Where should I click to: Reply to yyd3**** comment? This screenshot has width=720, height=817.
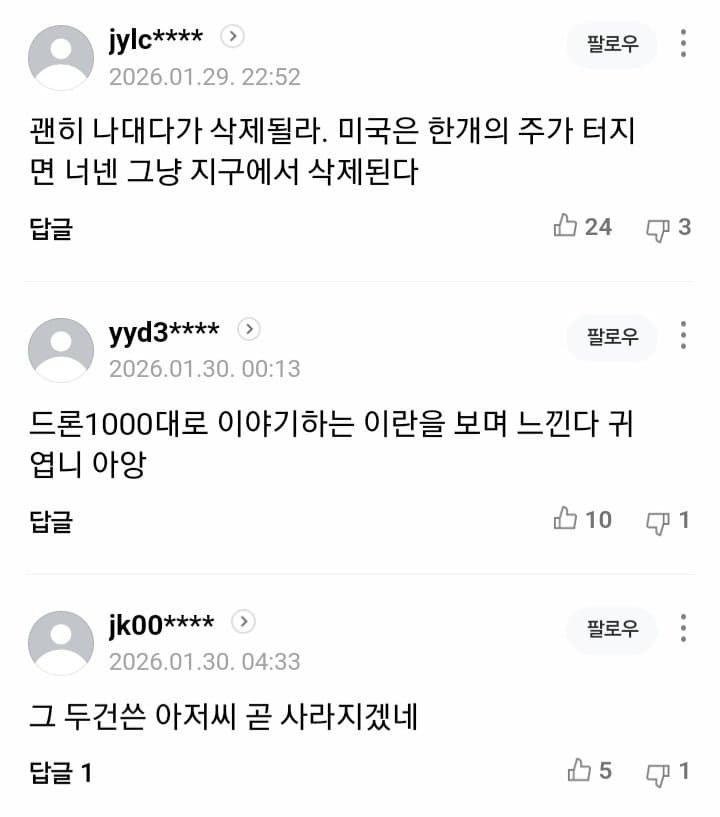(x=50, y=521)
